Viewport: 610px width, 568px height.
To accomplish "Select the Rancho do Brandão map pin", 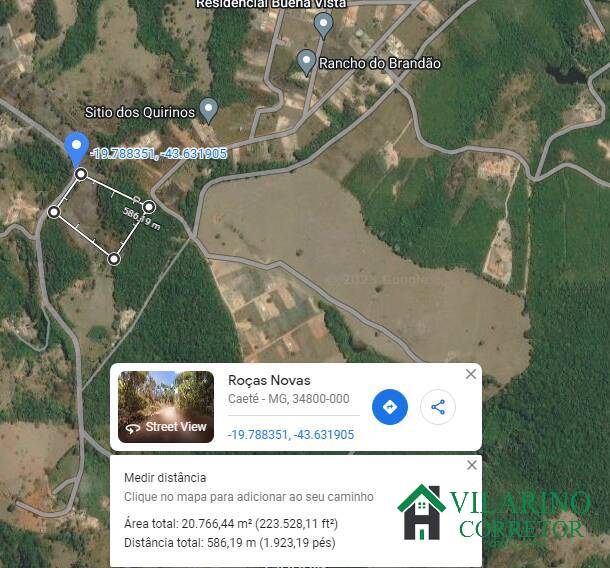I will (307, 61).
